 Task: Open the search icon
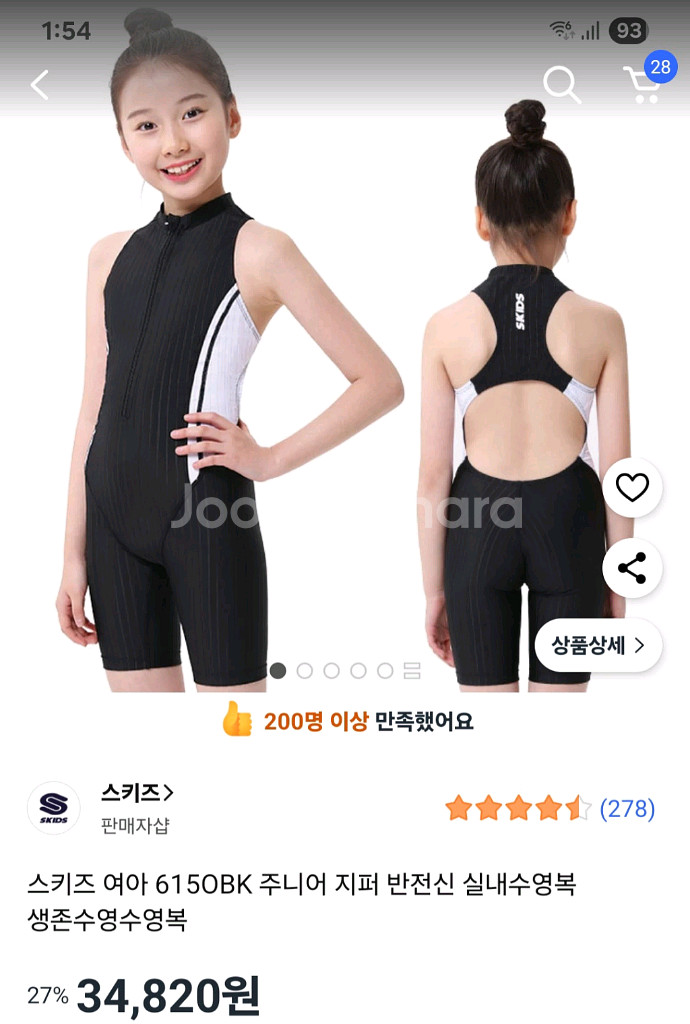(x=561, y=85)
